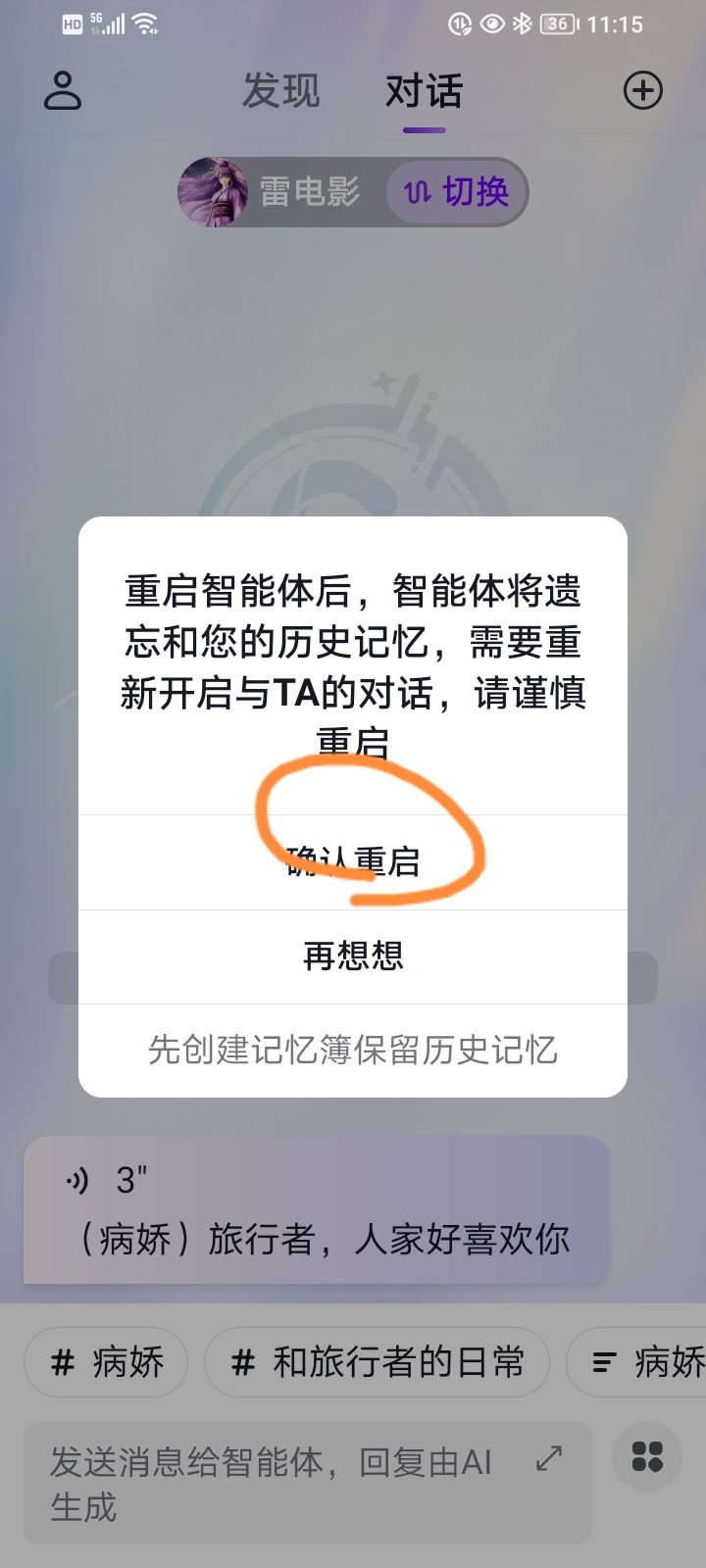The height and width of the screenshot is (1568, 706).
Task: Tap the 切换 button to switch agent
Action: point(458,192)
